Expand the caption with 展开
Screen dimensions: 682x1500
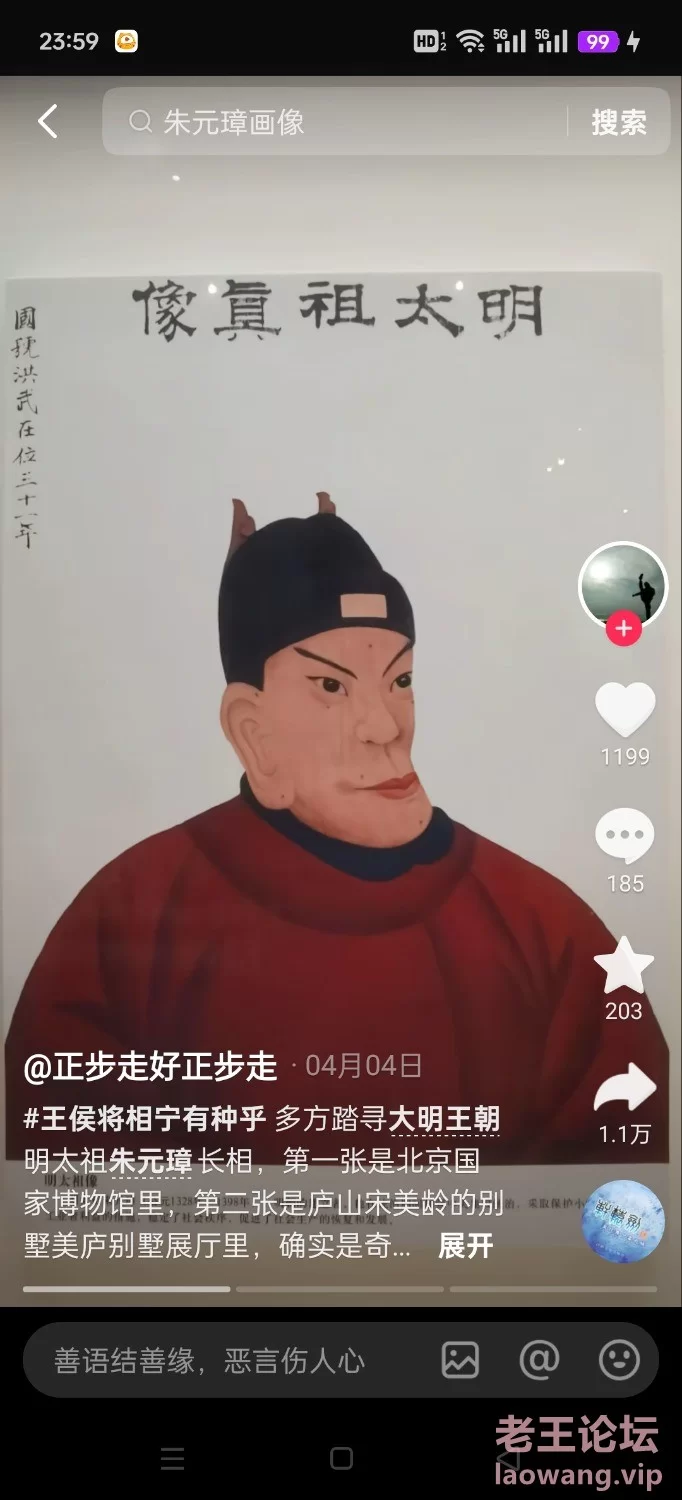coord(466,1246)
